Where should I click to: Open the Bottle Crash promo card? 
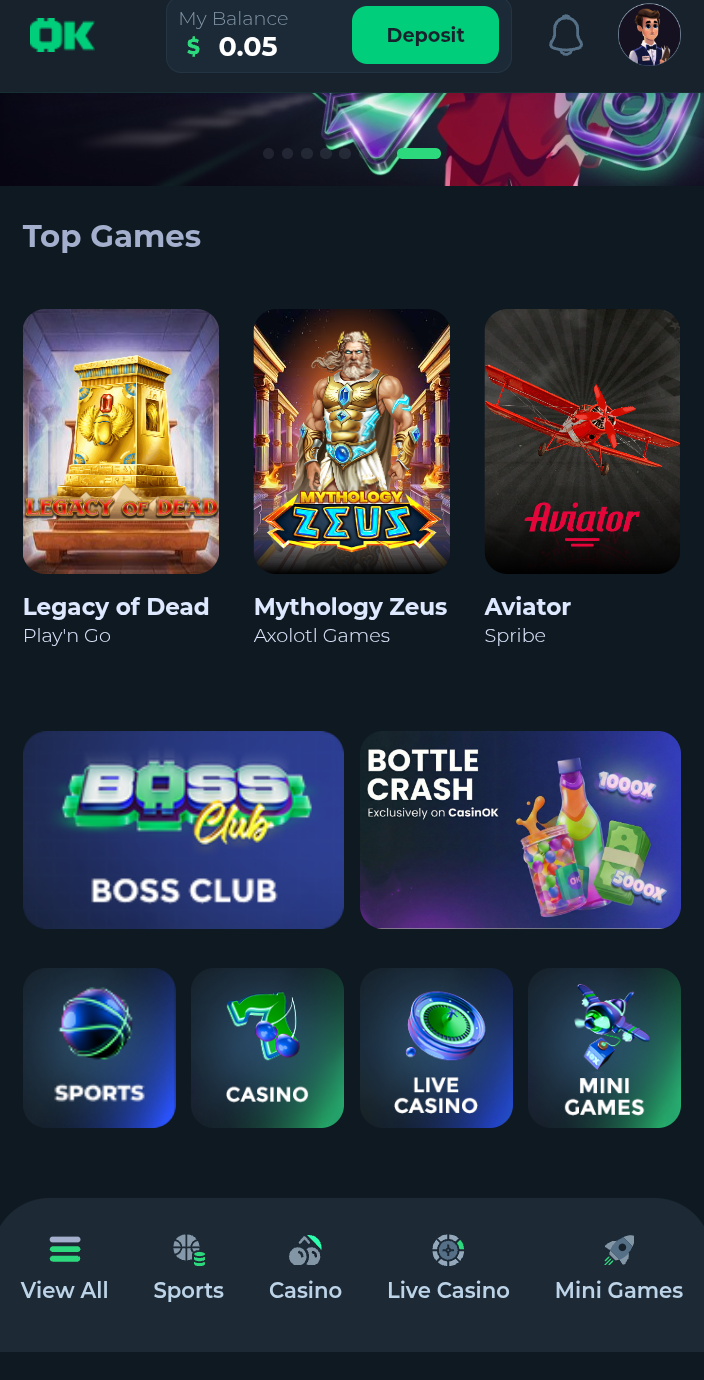(520, 830)
